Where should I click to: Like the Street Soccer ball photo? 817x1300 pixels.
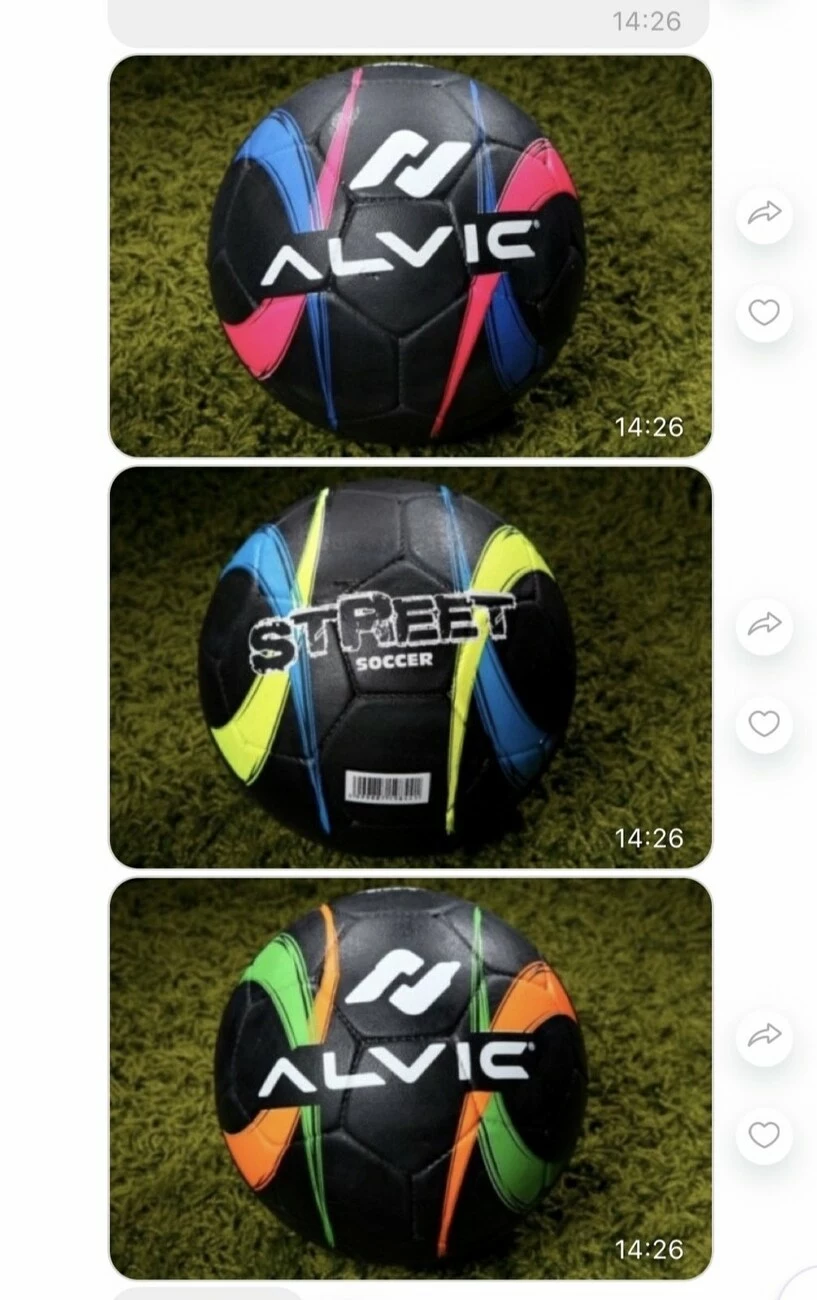764,724
